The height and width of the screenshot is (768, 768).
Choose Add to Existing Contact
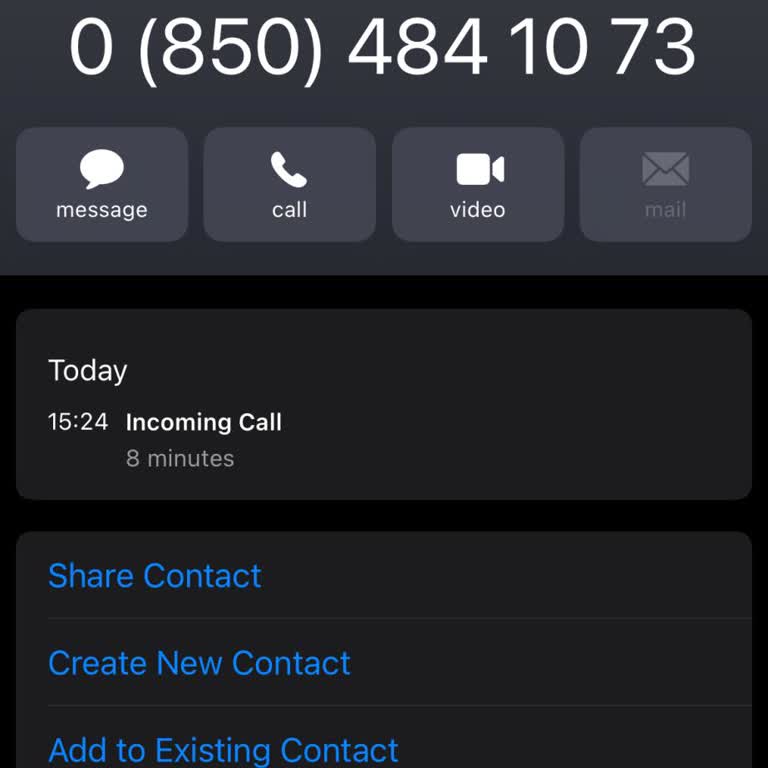click(x=223, y=749)
